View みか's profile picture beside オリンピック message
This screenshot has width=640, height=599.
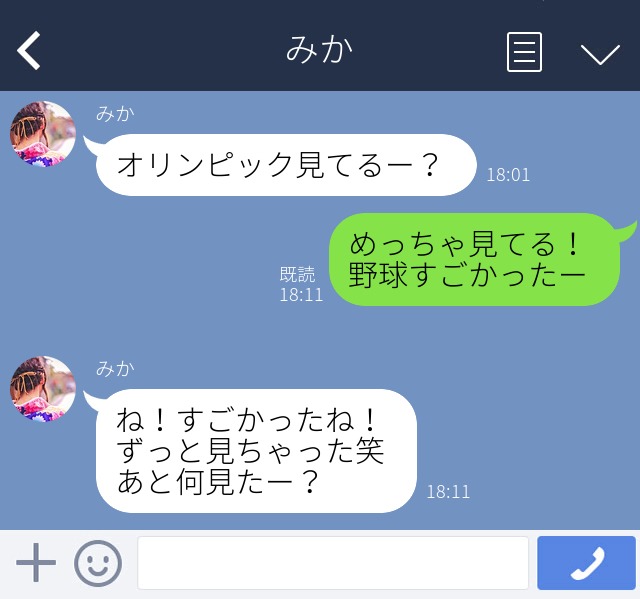pyautogui.click(x=43, y=134)
